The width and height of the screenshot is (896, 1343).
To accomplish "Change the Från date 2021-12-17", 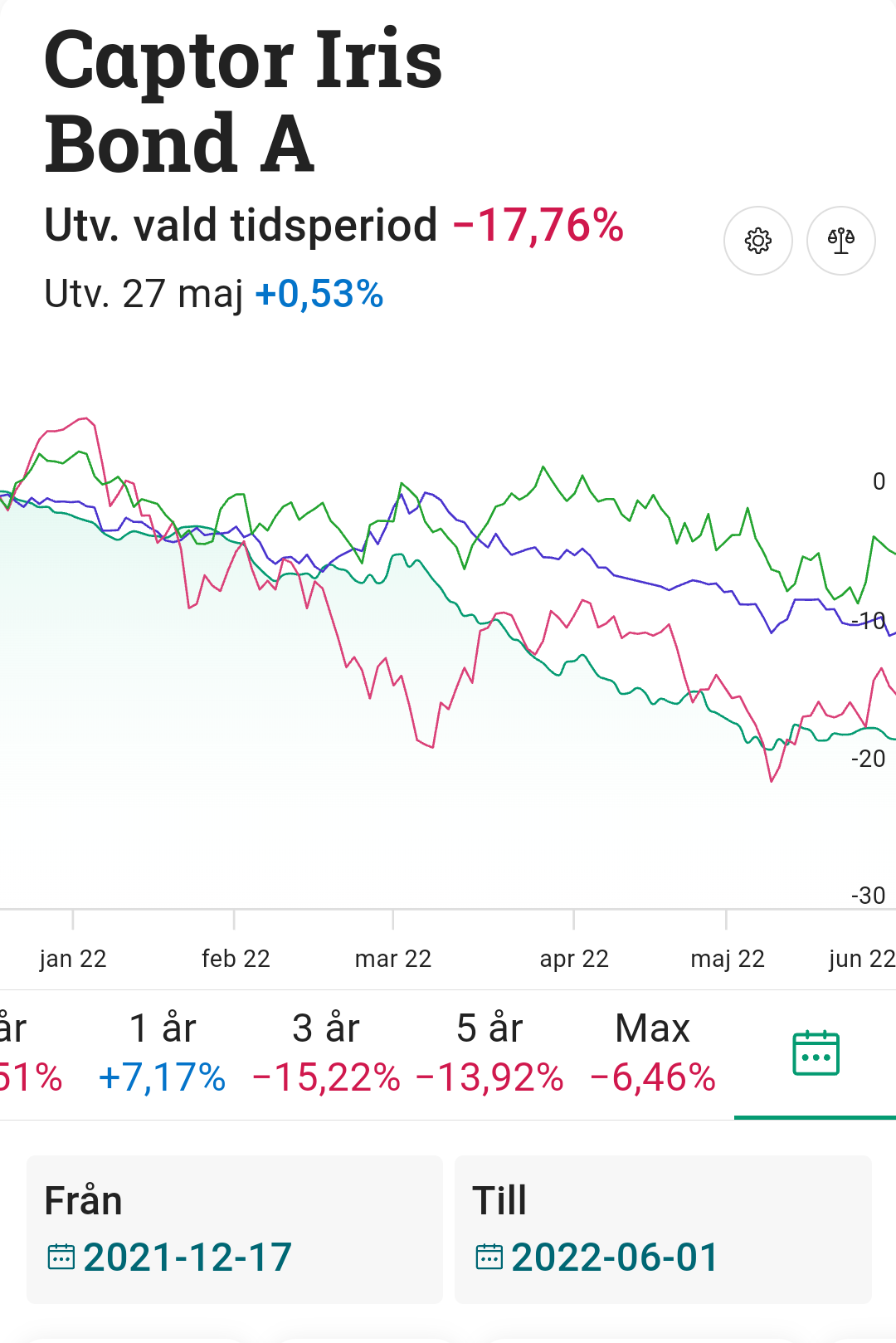I will point(235,1230).
